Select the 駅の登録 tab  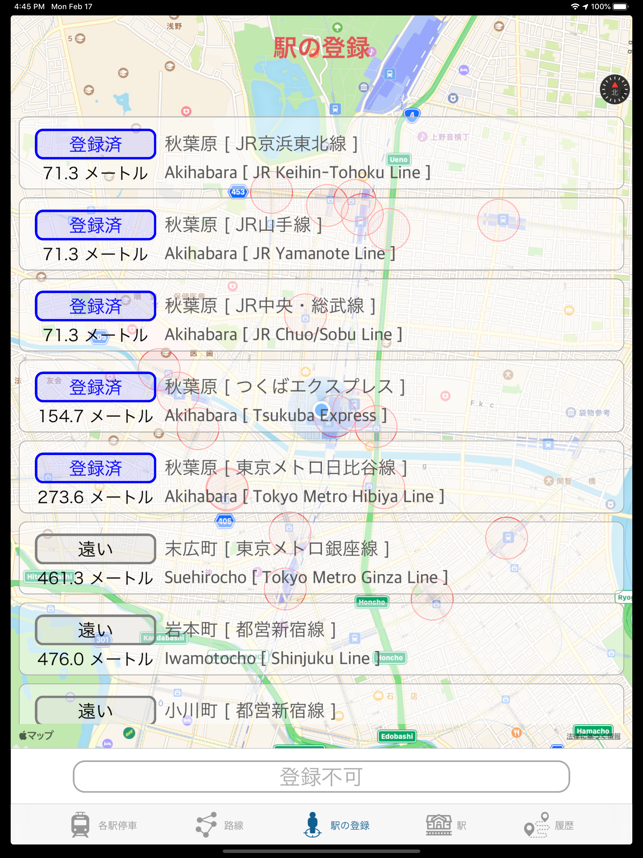click(x=337, y=825)
